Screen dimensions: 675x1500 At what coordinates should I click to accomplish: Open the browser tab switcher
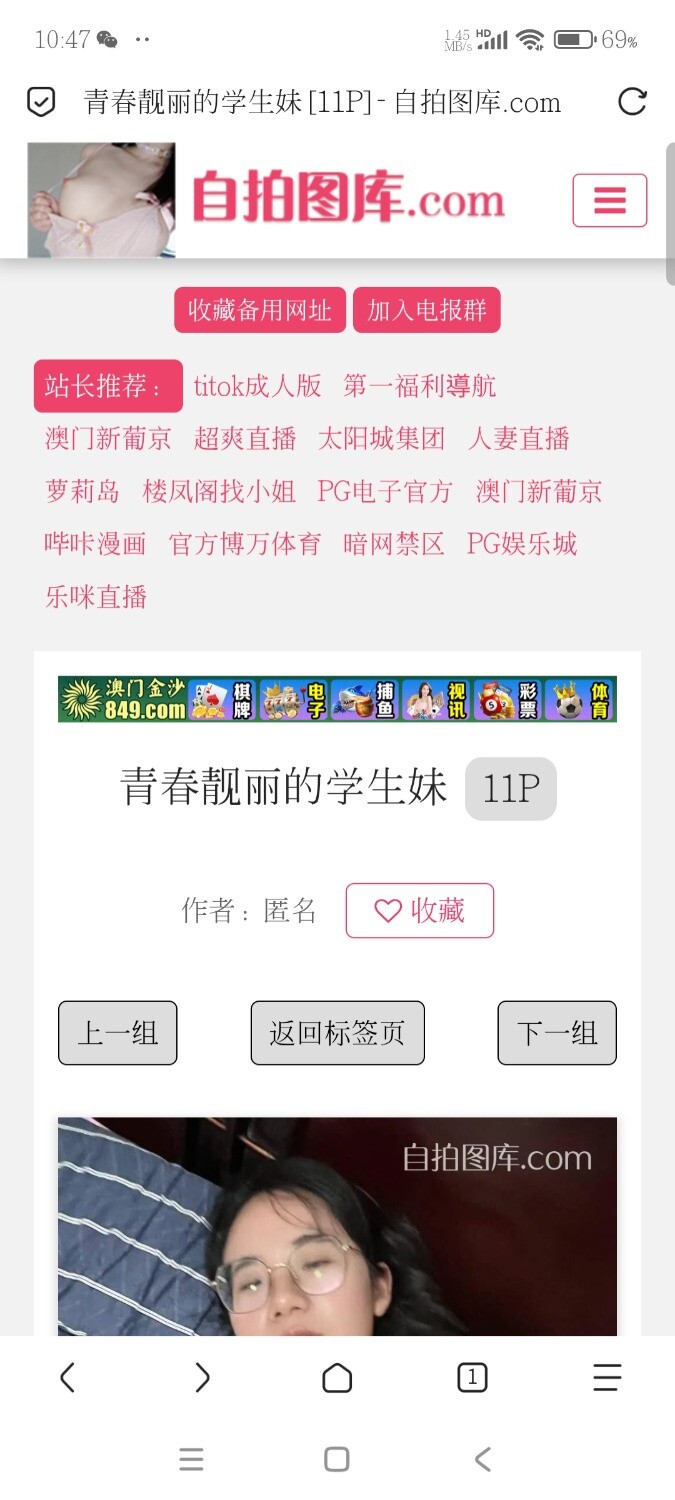point(472,1378)
